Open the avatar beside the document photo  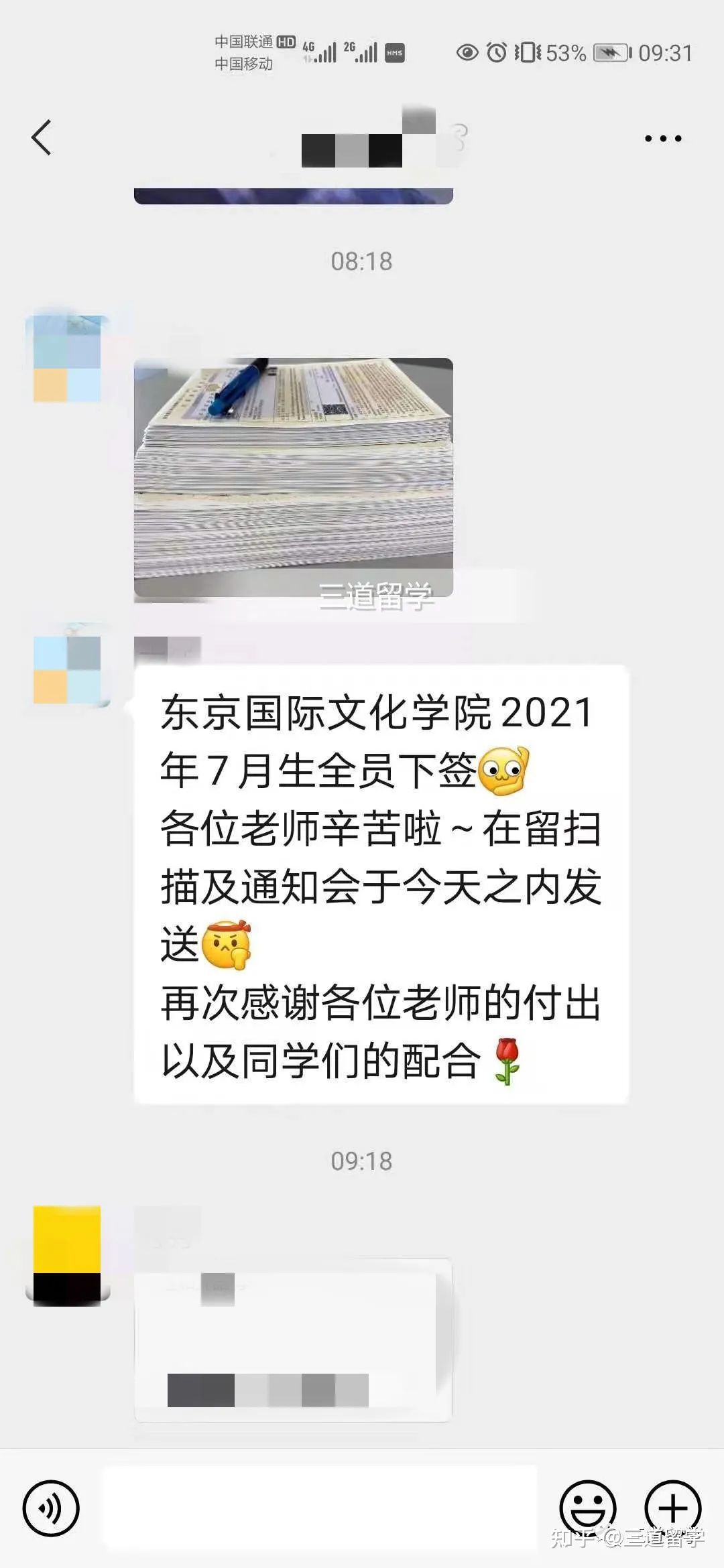67,359
